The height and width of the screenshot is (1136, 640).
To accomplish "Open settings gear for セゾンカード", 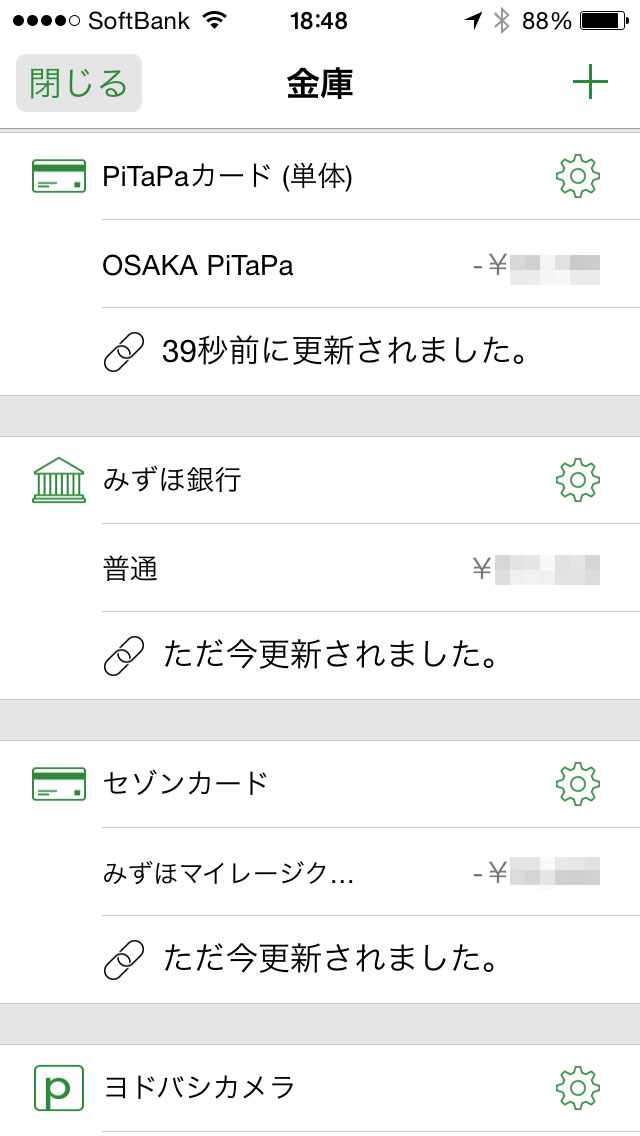I will [577, 783].
